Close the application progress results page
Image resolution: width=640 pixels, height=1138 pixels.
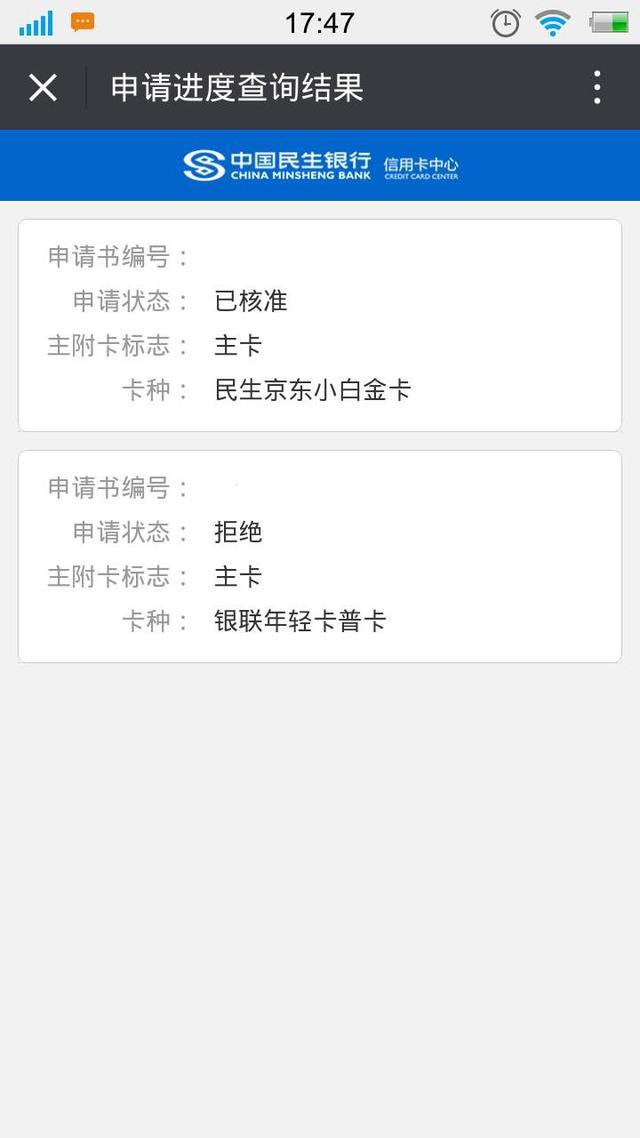point(43,88)
